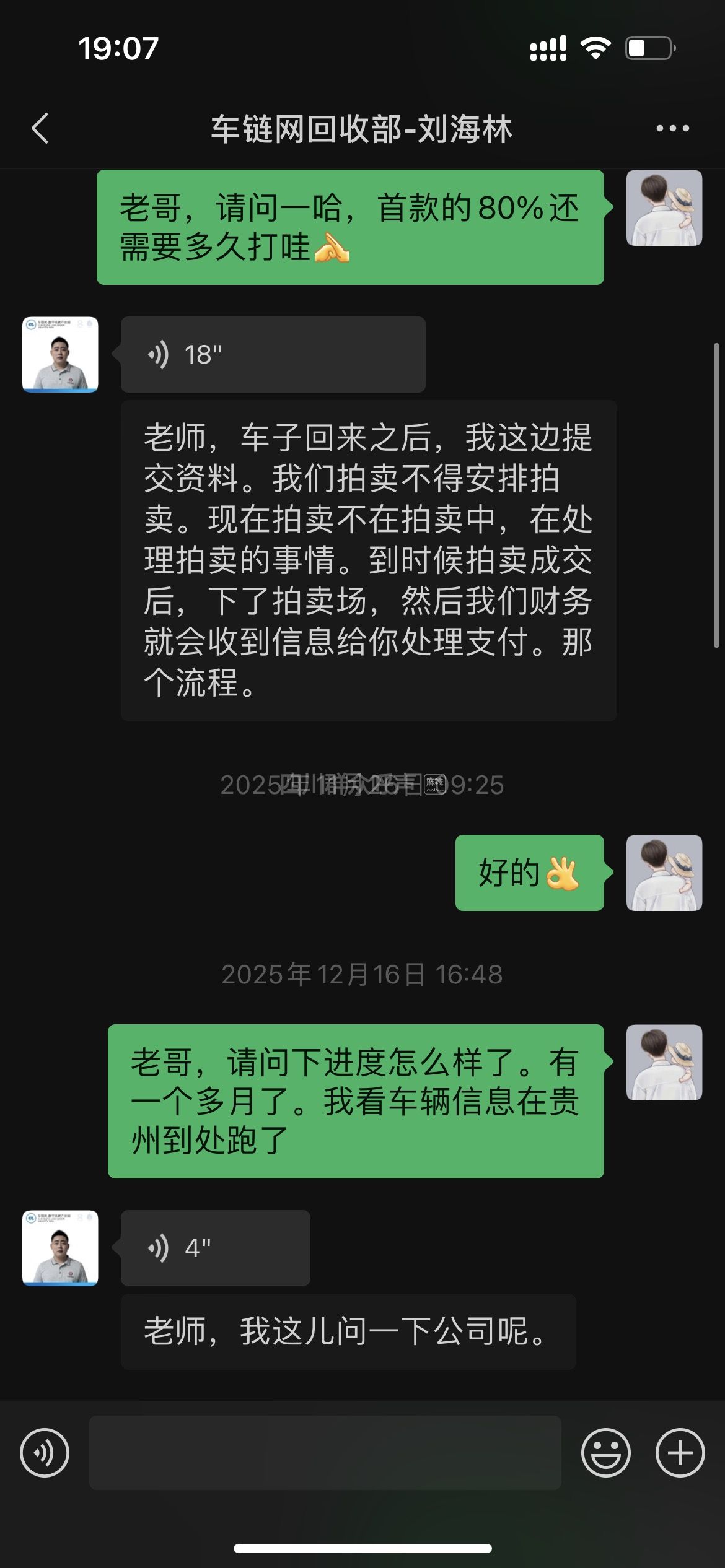Focus the message text field
Screen dimensions: 725x1568
point(325,1453)
